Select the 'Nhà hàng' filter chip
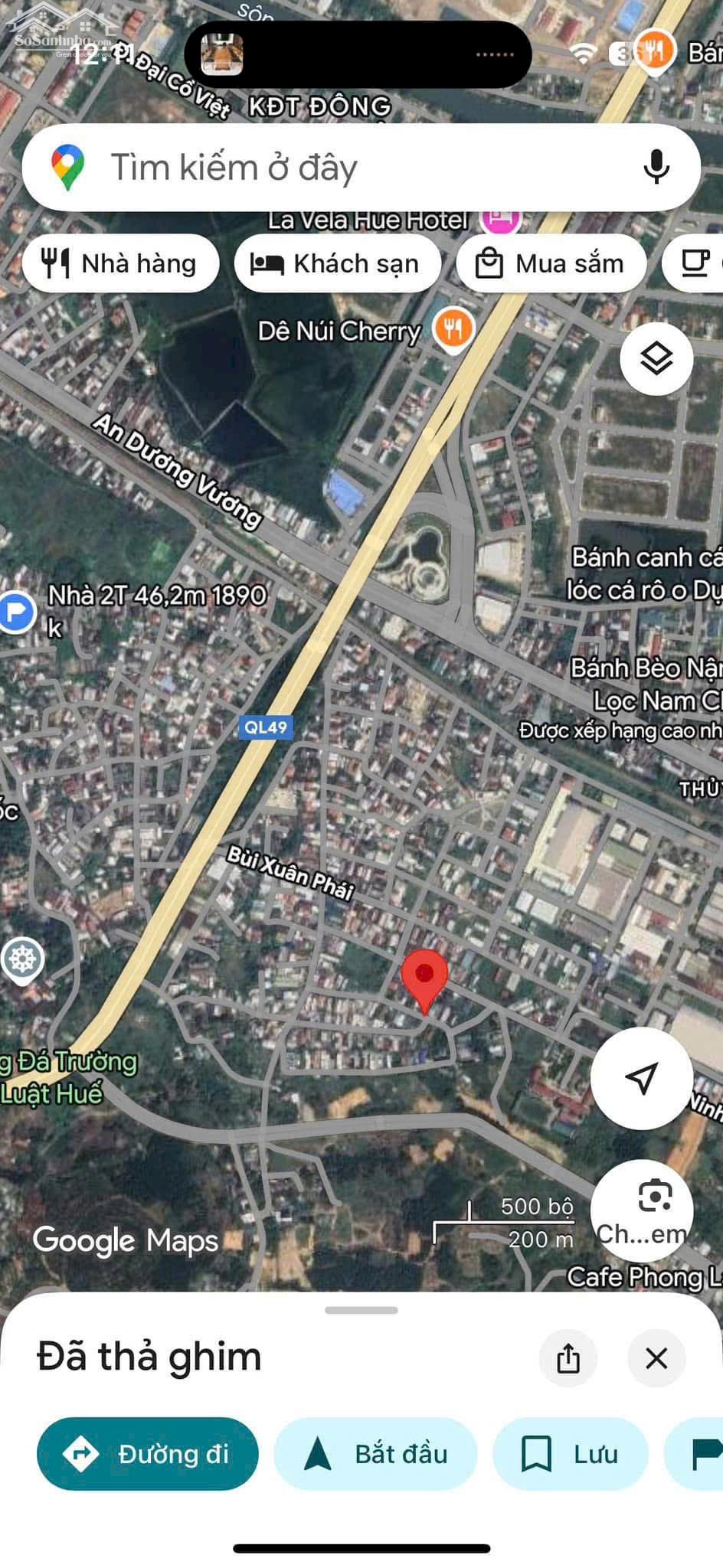The height and width of the screenshot is (1568, 723). (120, 263)
